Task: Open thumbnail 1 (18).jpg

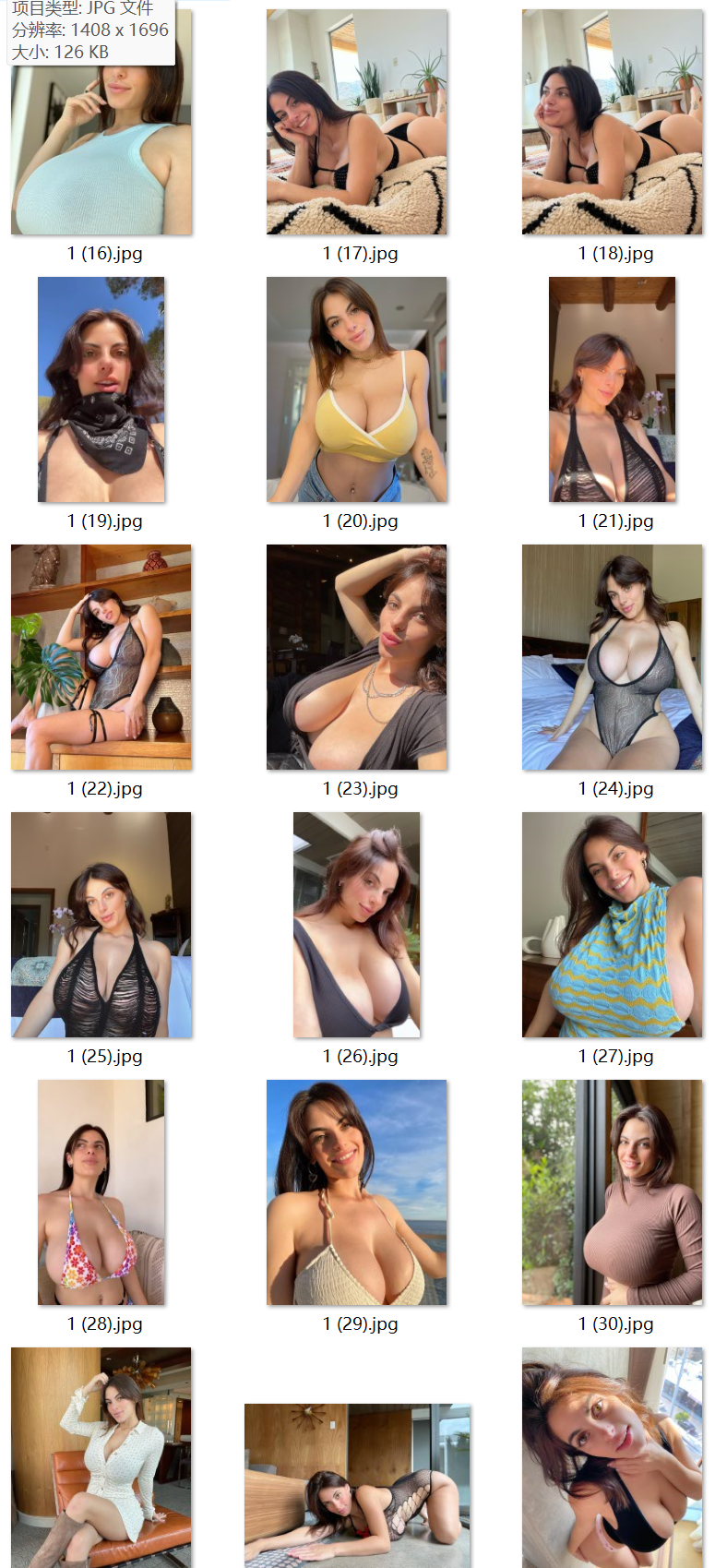Action: coord(612,122)
